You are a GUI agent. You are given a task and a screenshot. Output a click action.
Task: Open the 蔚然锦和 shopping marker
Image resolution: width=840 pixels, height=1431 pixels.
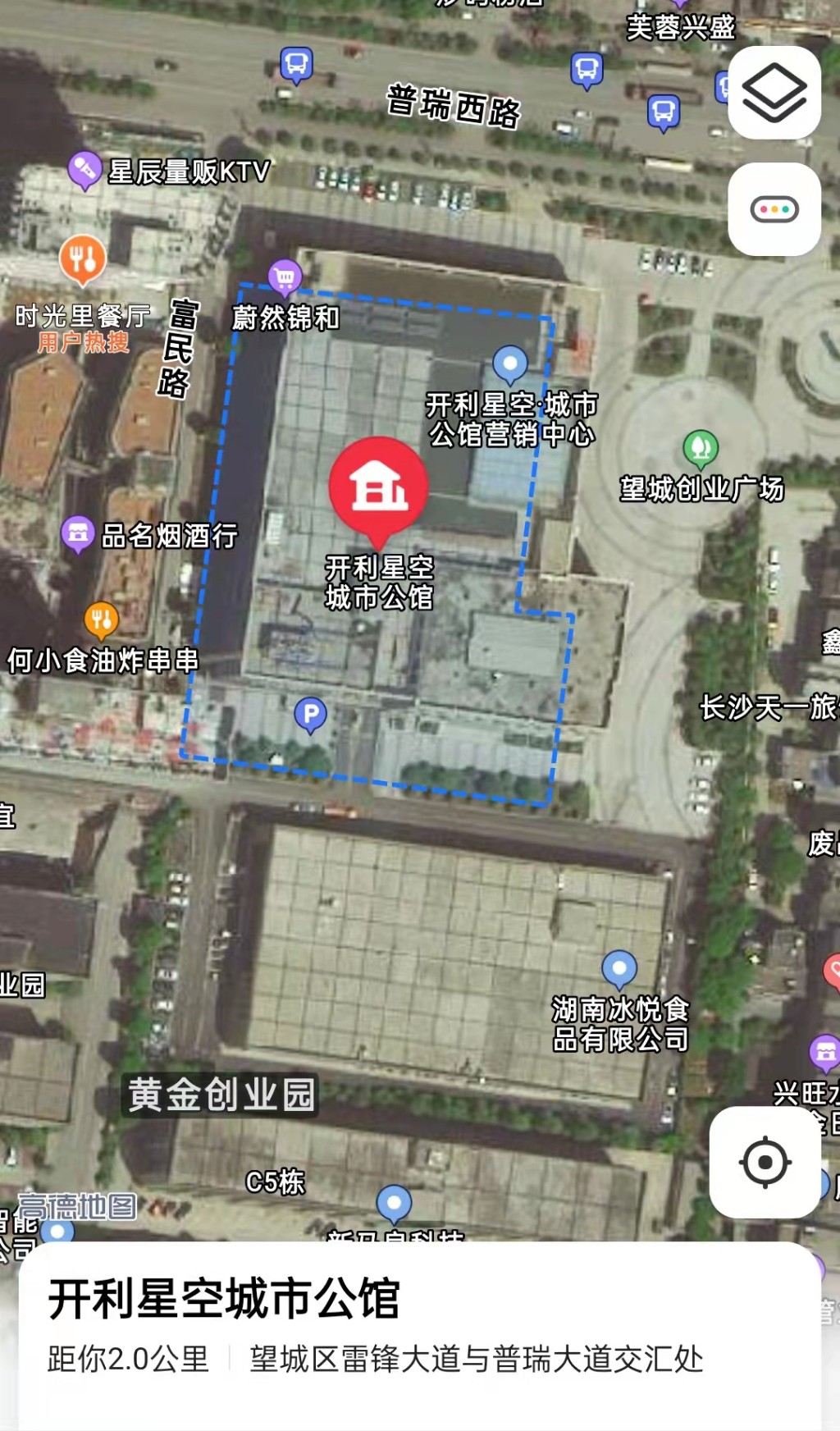[x=285, y=277]
